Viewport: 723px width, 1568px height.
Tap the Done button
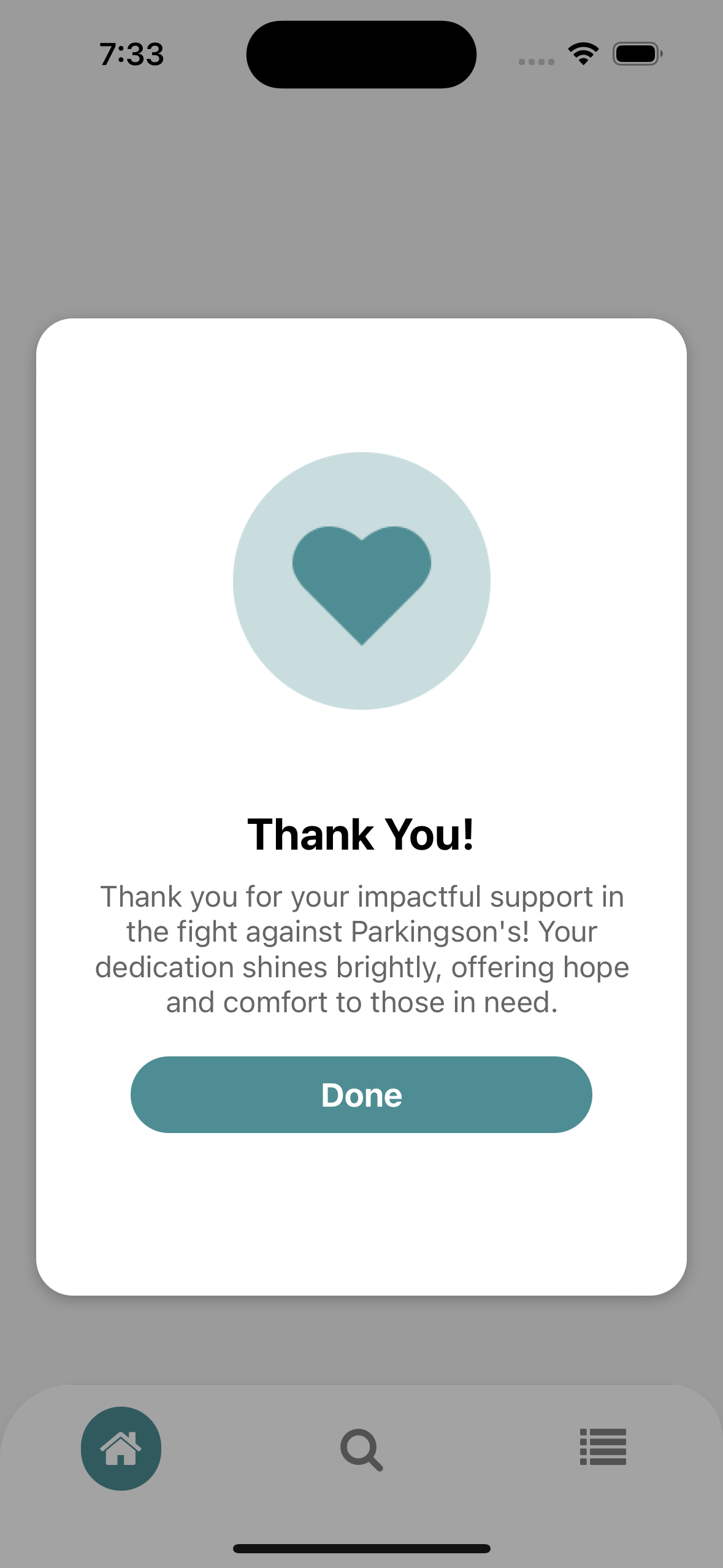pyautogui.click(x=361, y=1094)
